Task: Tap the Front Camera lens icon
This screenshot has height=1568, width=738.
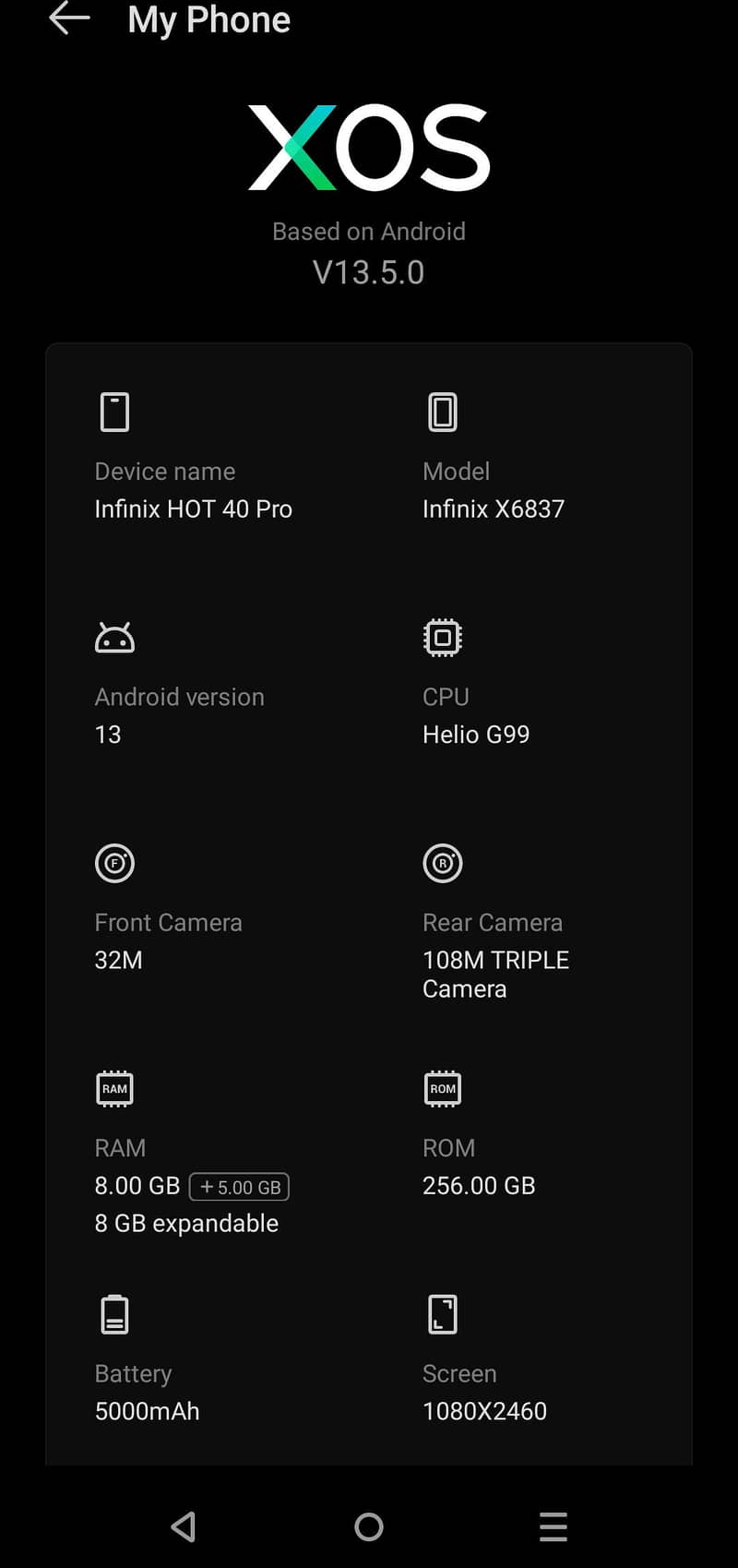Action: click(114, 863)
